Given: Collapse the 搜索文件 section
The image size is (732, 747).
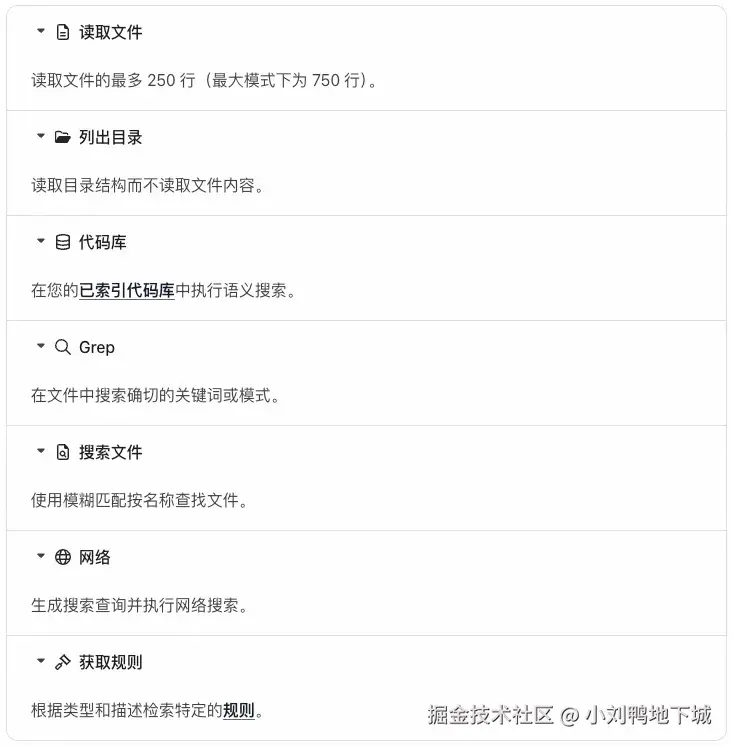Looking at the screenshot, I should (x=41, y=452).
